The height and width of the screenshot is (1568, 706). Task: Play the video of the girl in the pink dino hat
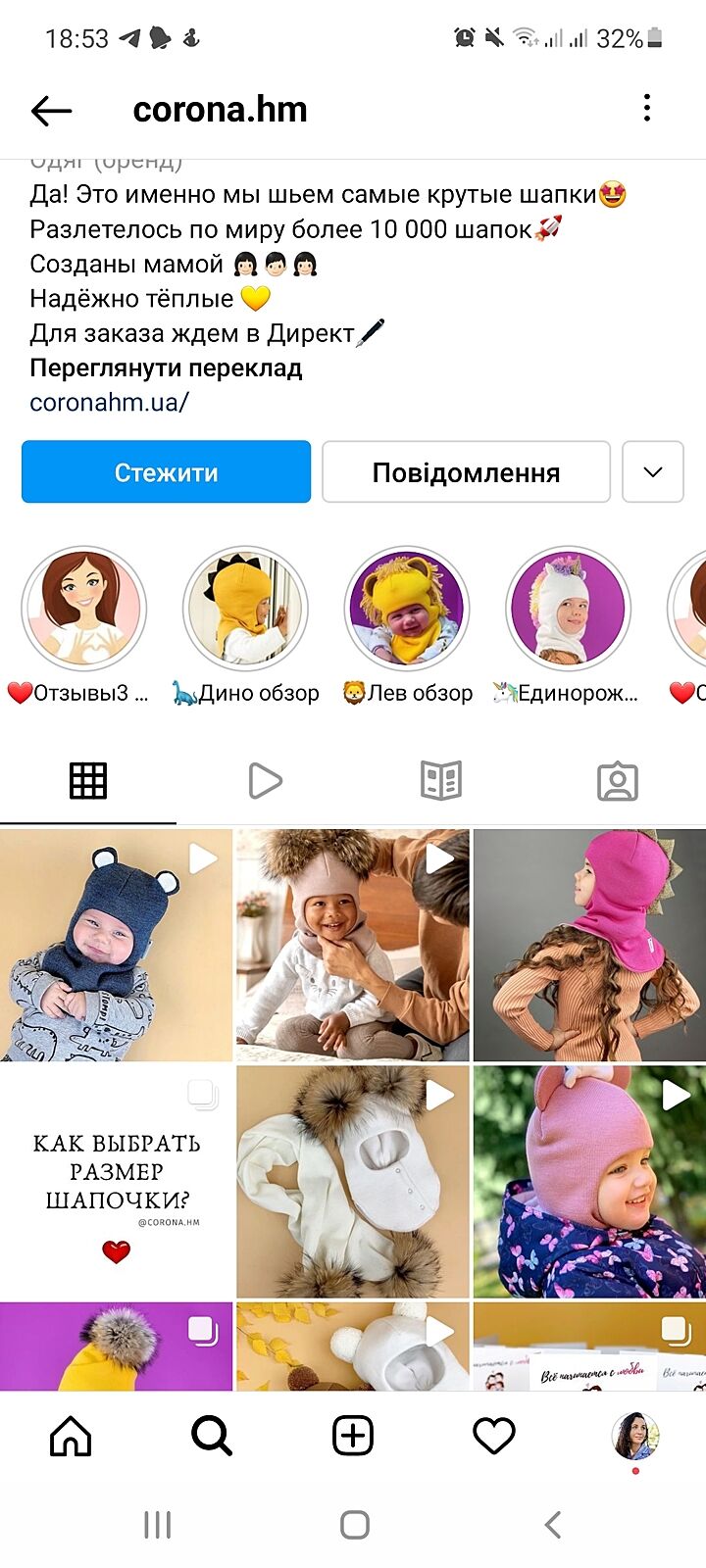[589, 945]
